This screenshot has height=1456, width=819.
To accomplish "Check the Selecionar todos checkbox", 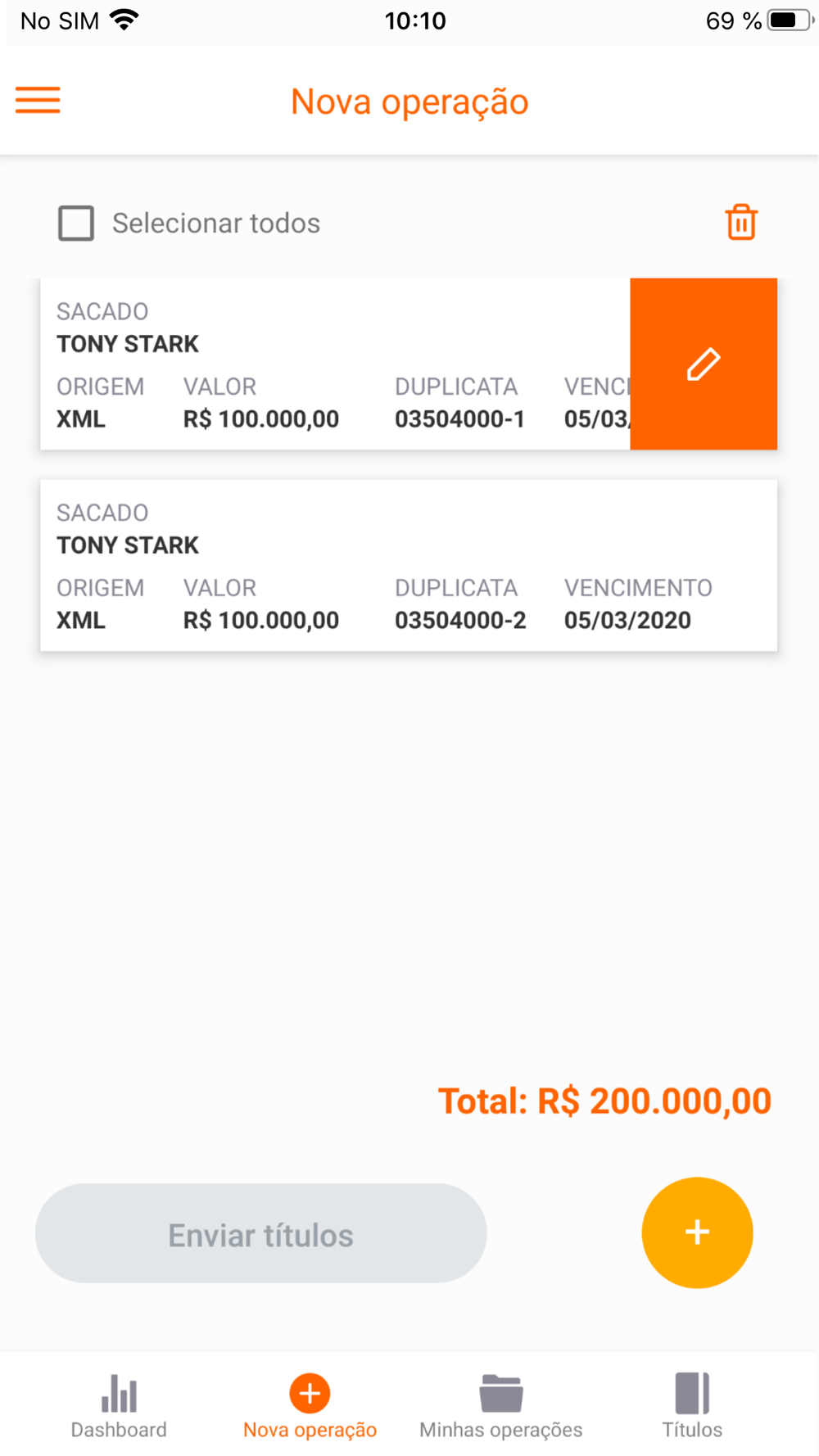I will pos(76,223).
